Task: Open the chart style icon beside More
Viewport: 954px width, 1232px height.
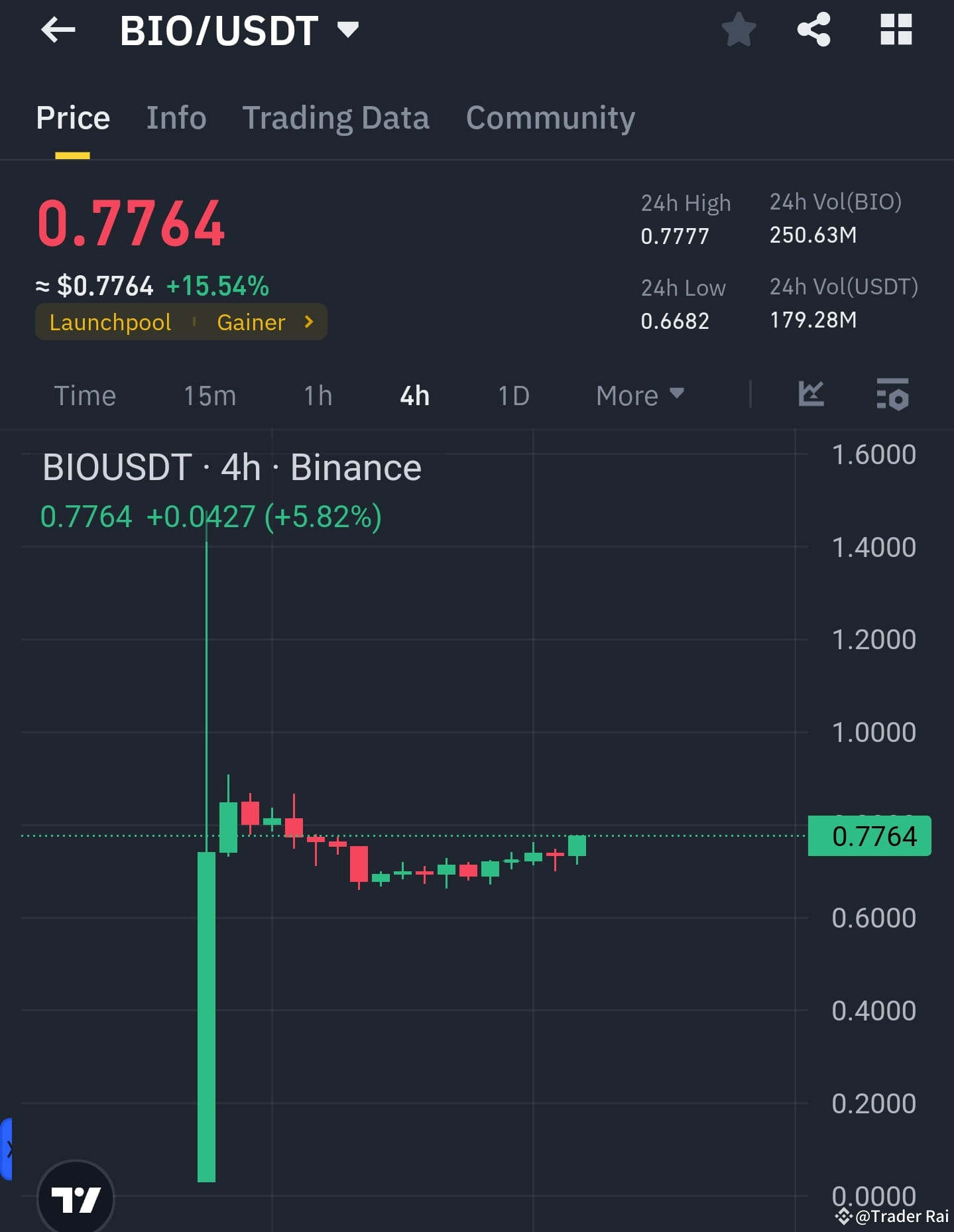Action: [811, 395]
